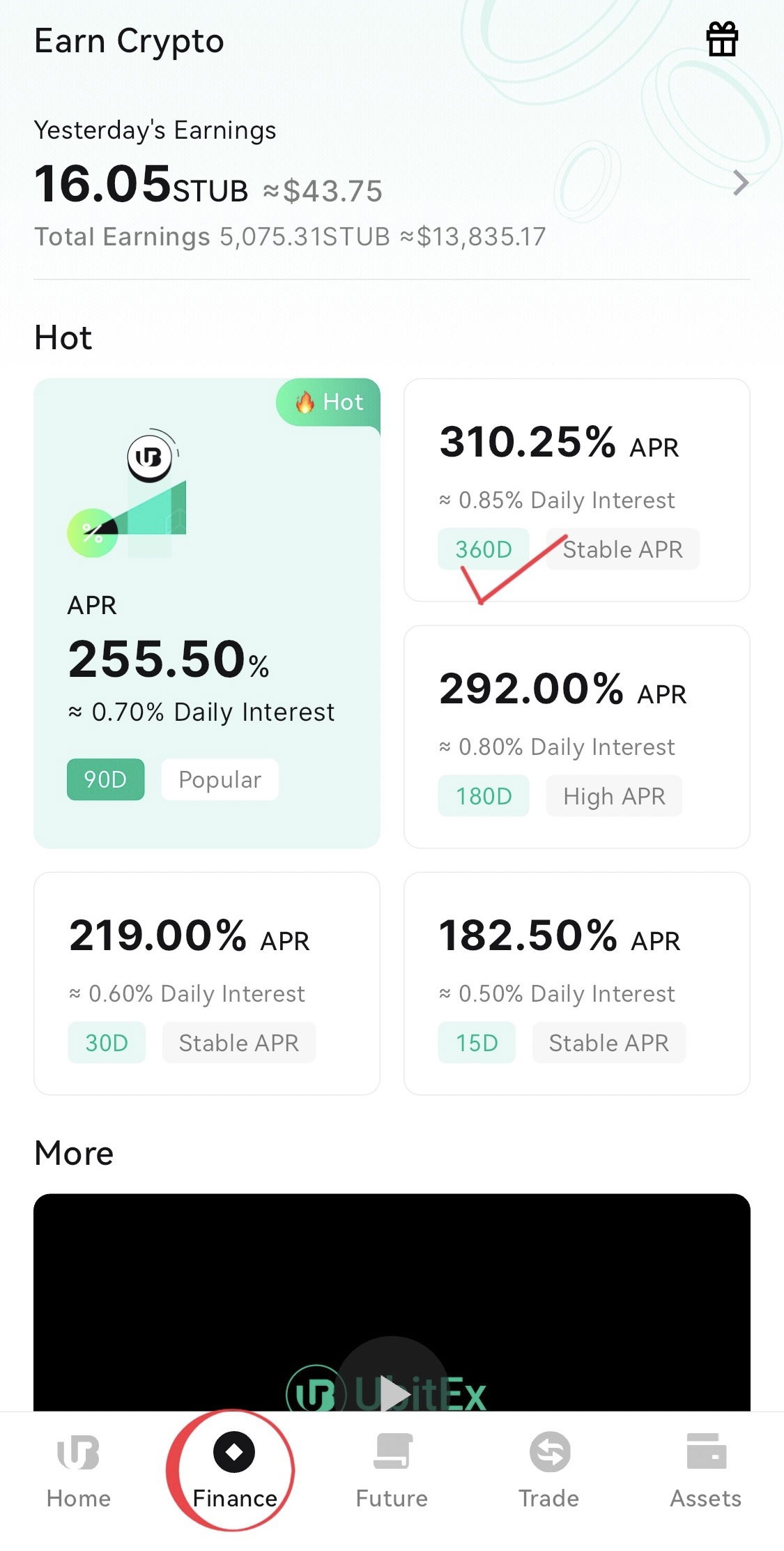The height and width of the screenshot is (1551, 784).
Task: Open earnings details via the chevron arrow
Action: [741, 183]
